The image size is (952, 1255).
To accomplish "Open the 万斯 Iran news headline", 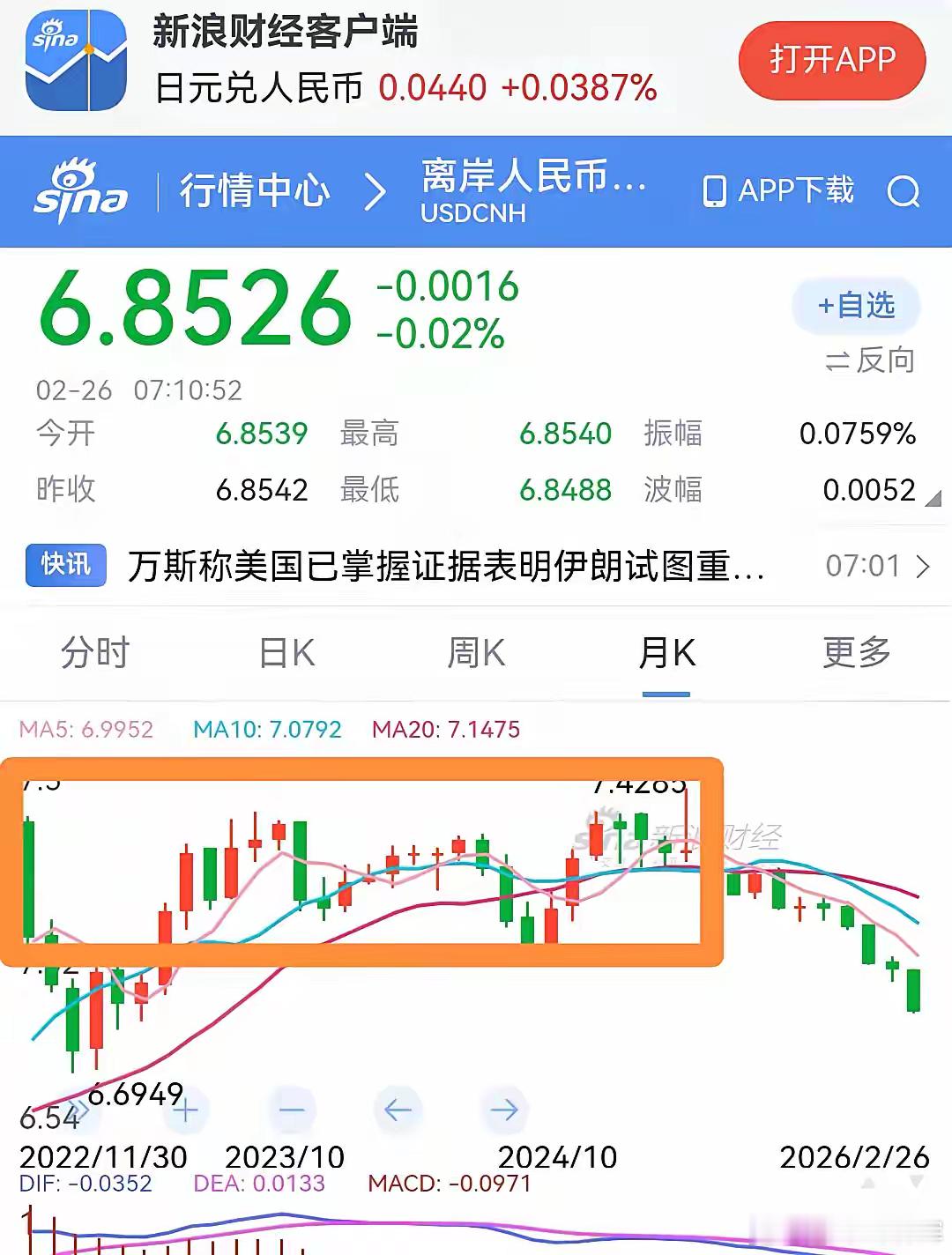I will pyautogui.click(x=441, y=567).
